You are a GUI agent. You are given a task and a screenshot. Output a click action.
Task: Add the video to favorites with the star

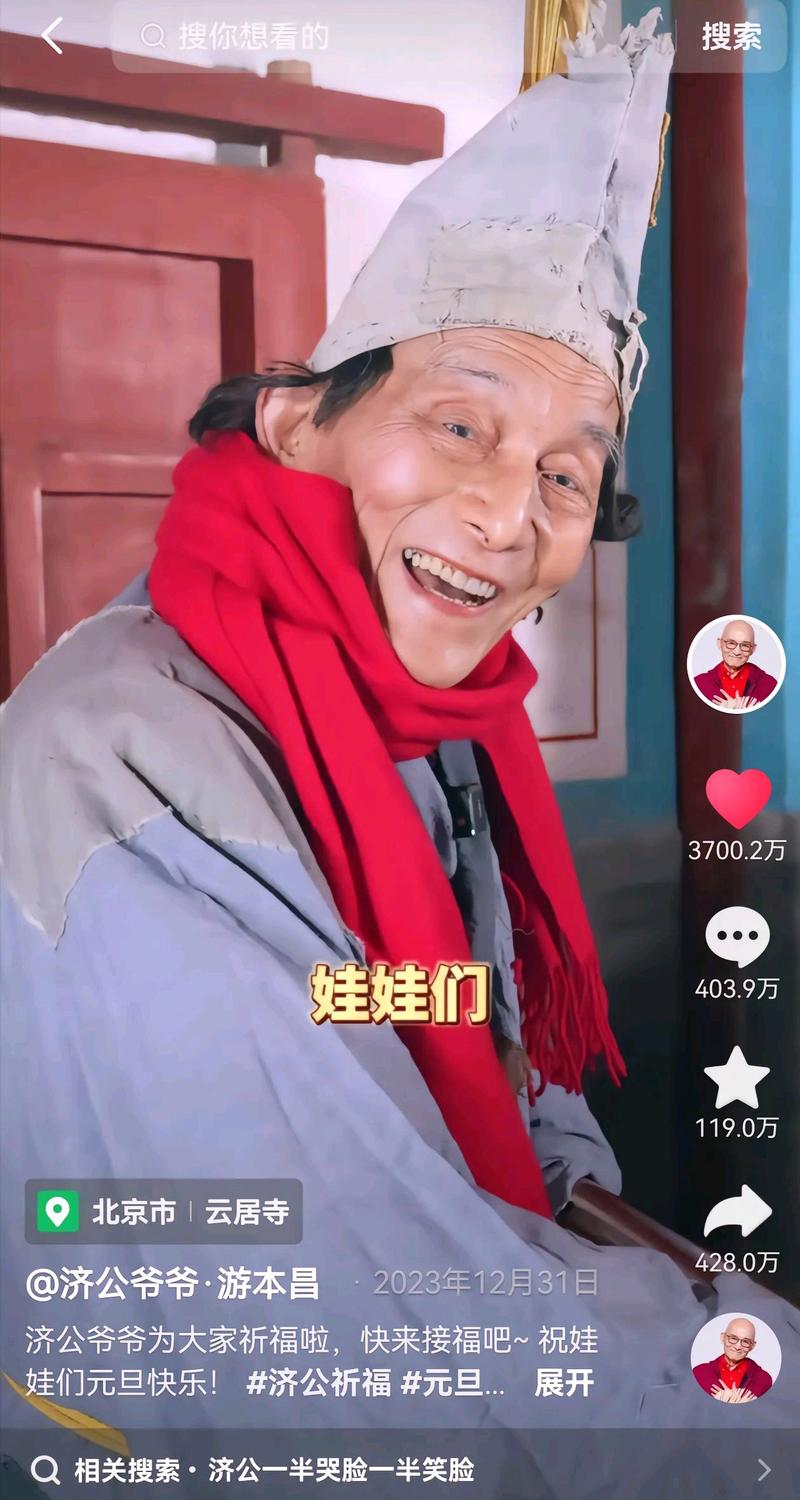[737, 1079]
